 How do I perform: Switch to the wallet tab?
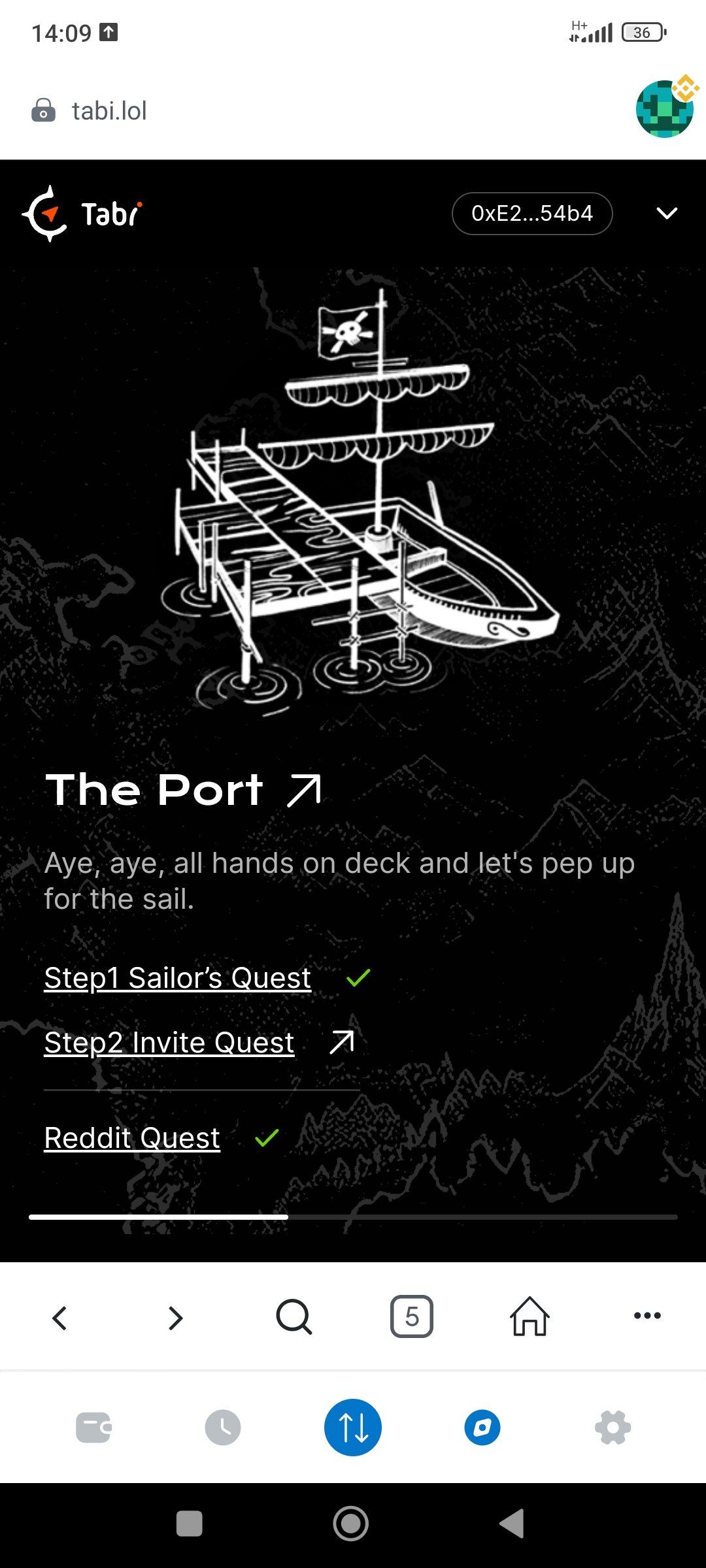click(93, 1428)
